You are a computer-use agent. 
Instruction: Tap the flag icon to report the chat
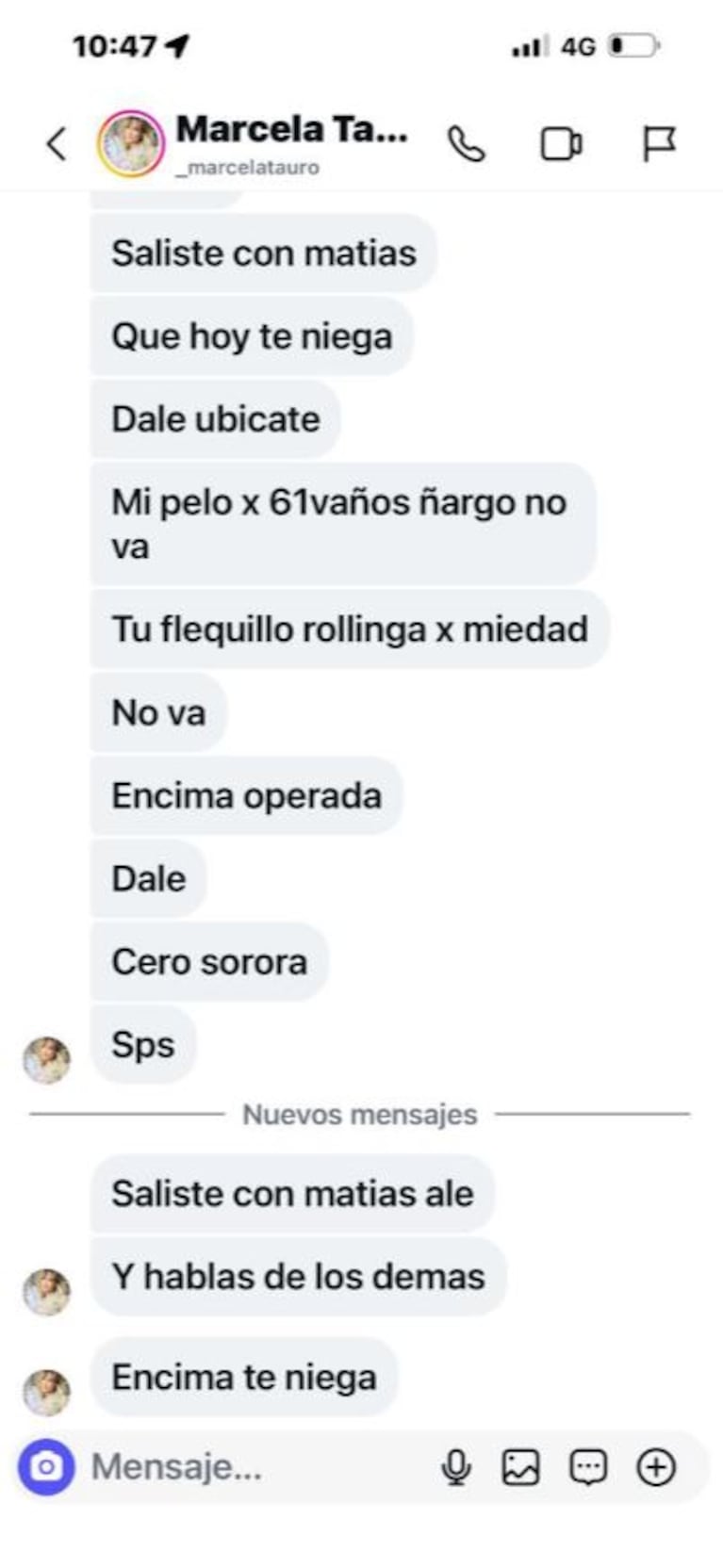point(658,144)
